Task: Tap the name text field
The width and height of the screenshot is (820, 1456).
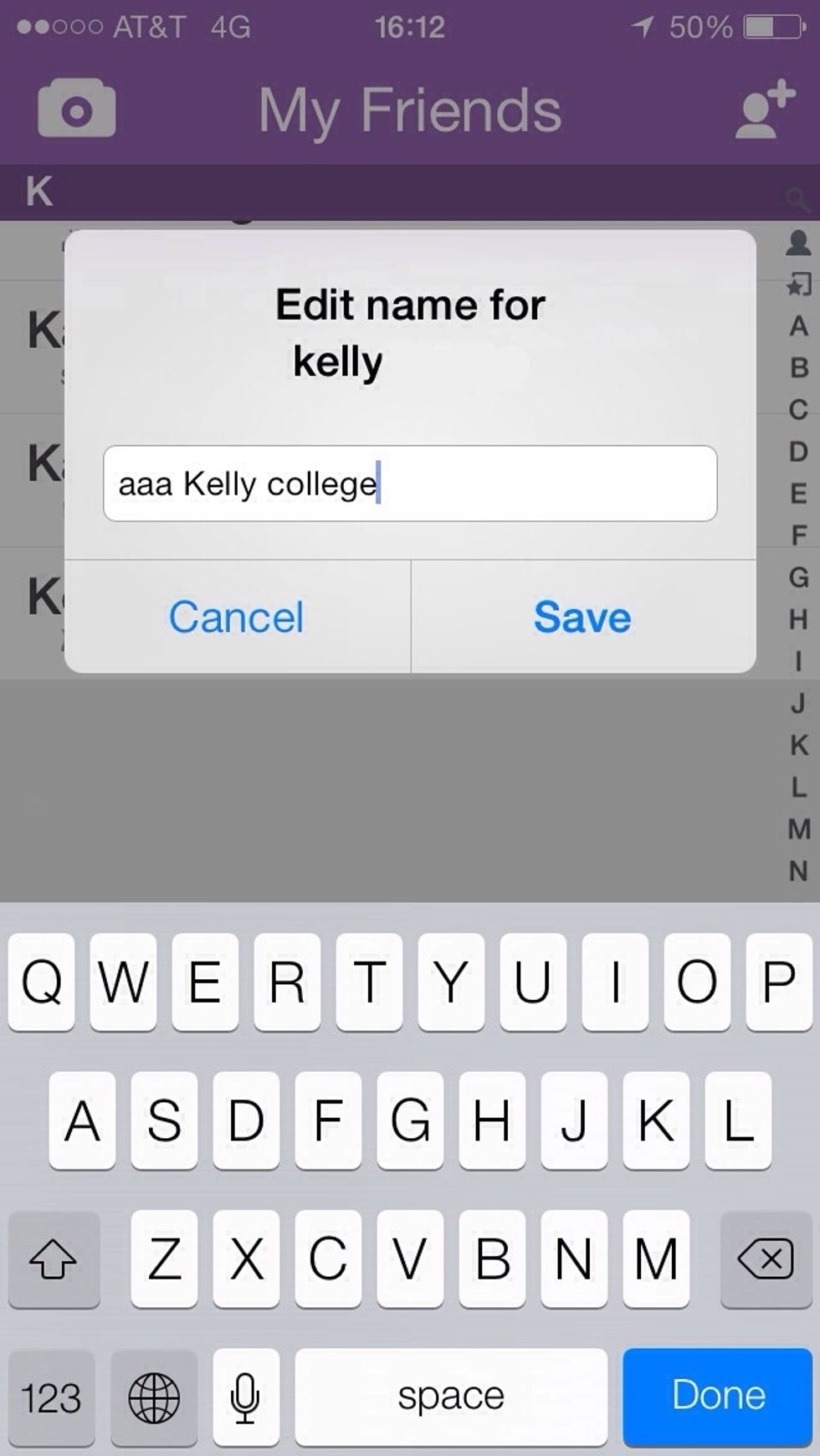Action: tap(410, 484)
